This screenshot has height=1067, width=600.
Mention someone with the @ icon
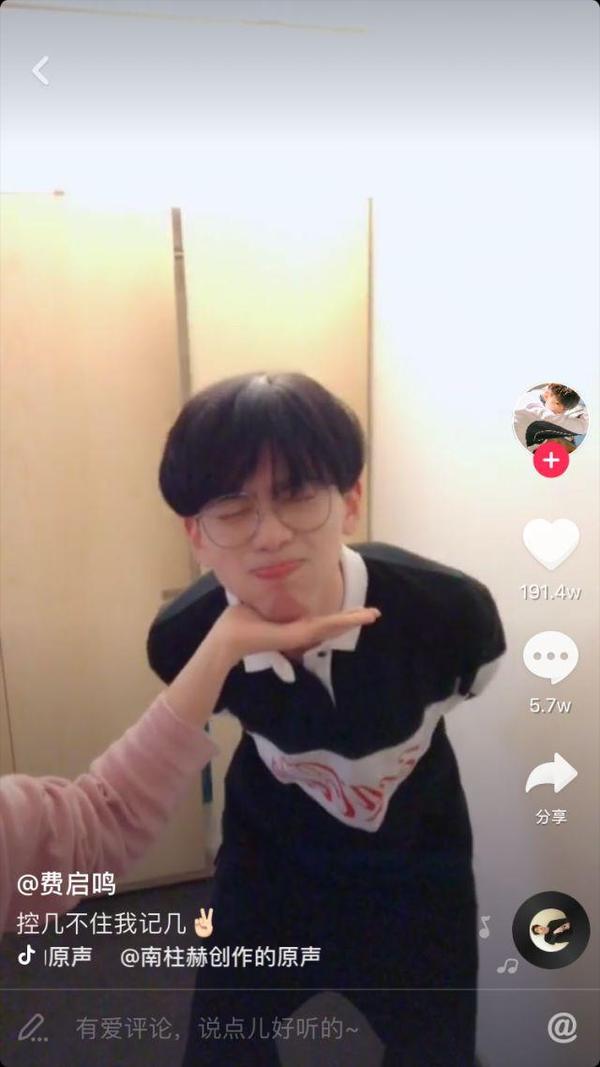(562, 1027)
